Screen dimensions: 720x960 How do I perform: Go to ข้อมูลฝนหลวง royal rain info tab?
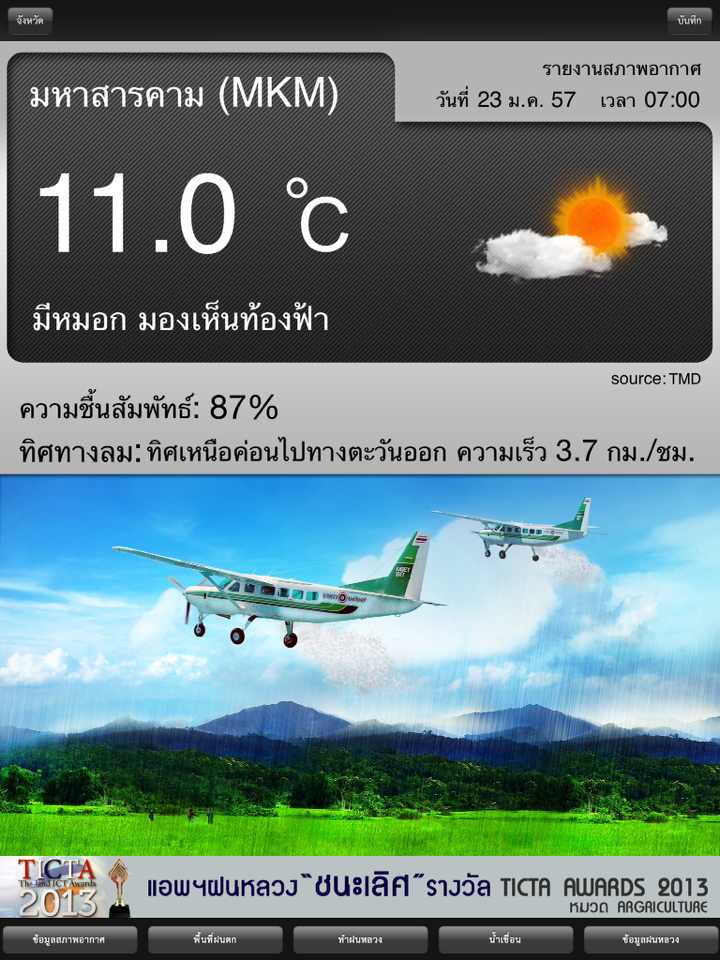[x=650, y=940]
